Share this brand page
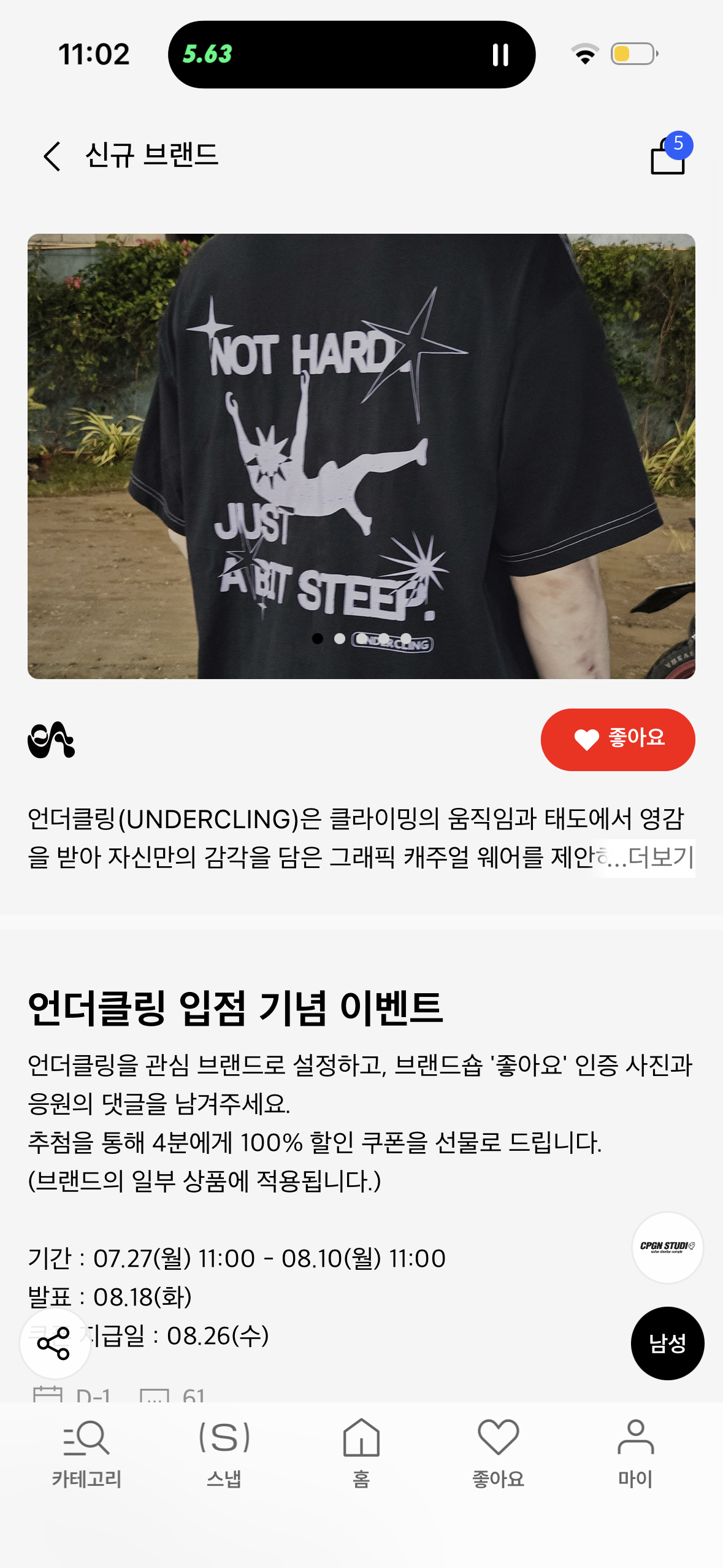 point(55,1343)
